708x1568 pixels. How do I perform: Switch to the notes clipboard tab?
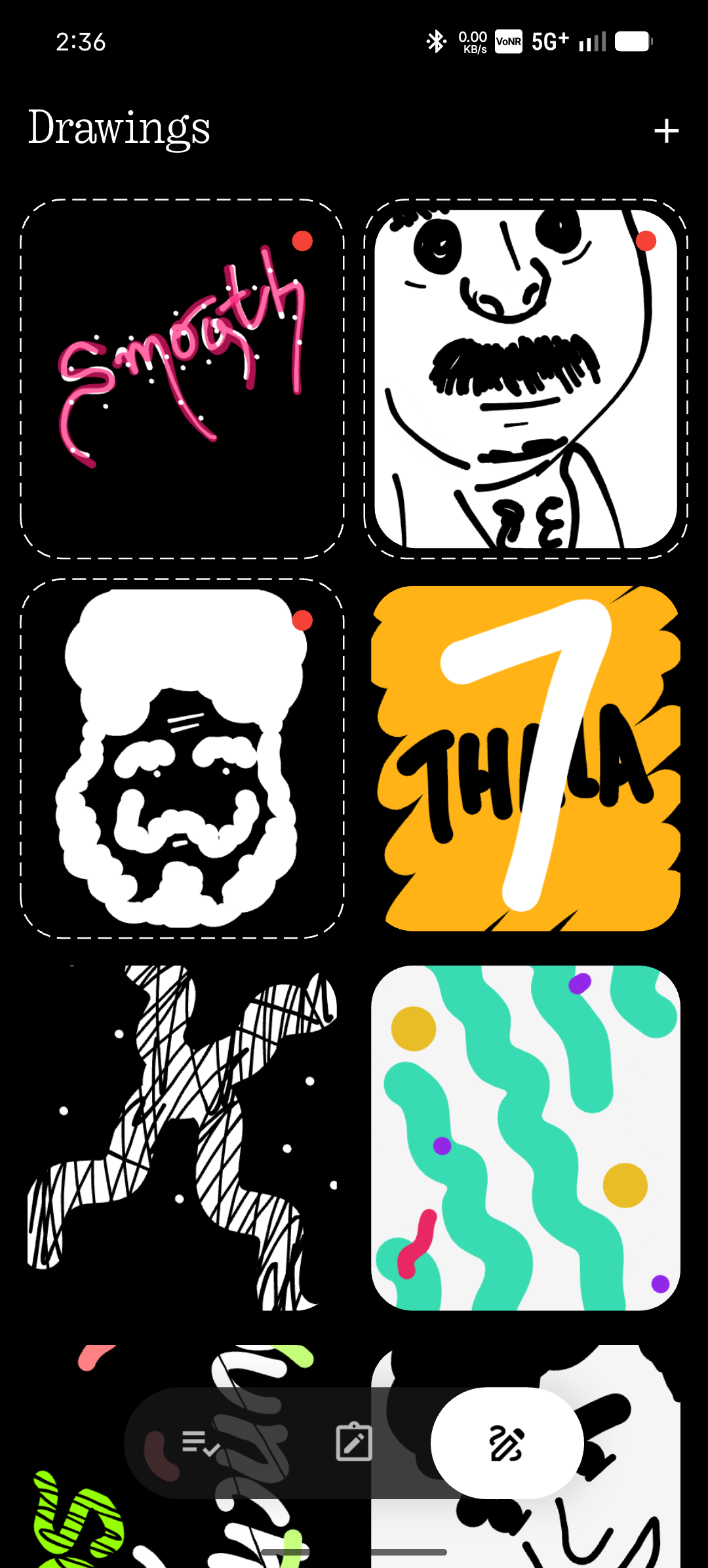[x=354, y=1442]
